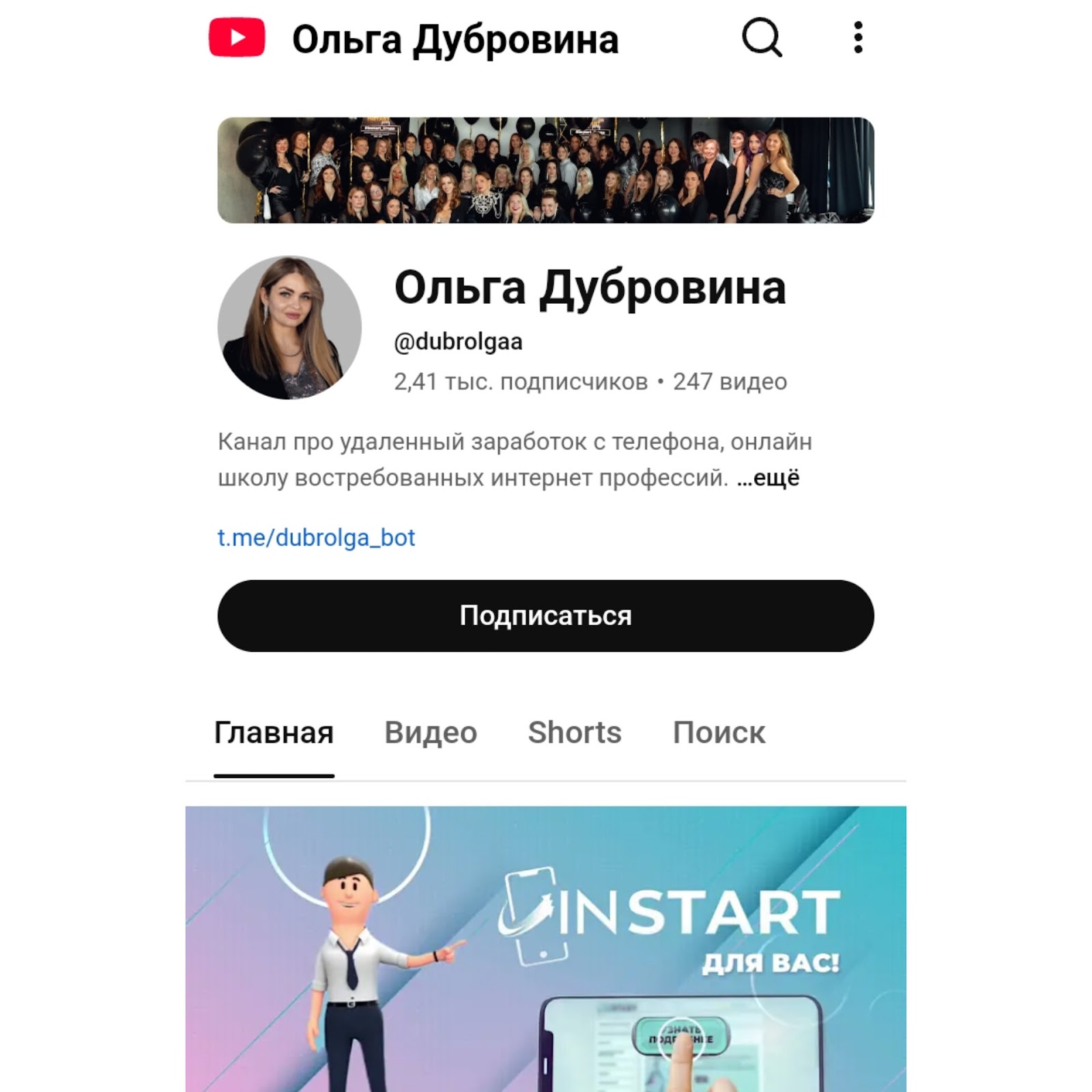The image size is (1092, 1092).
Task: Select the Поиск tab
Action: point(719,733)
